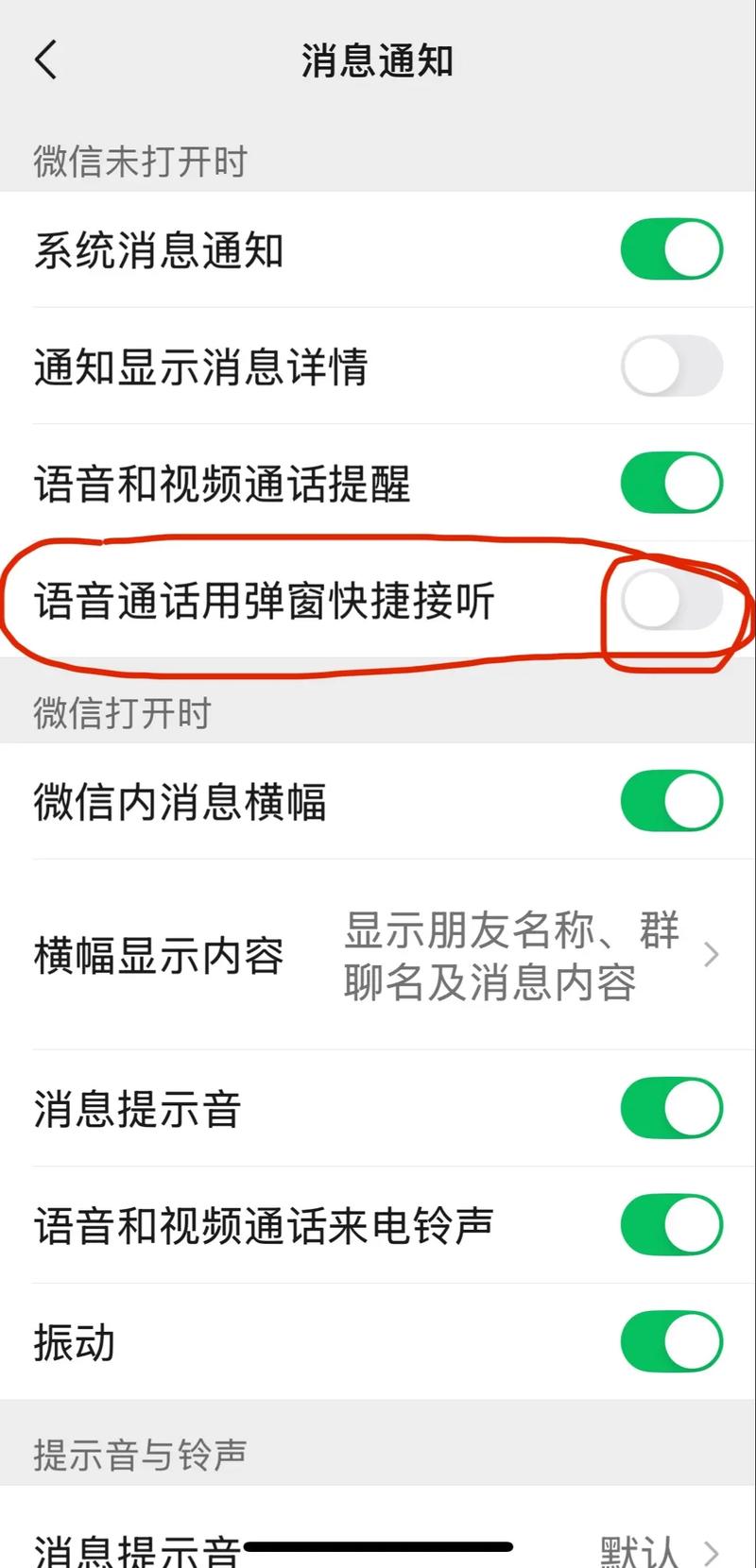Toggle off 微信内消息横幅 switch

coord(671,801)
